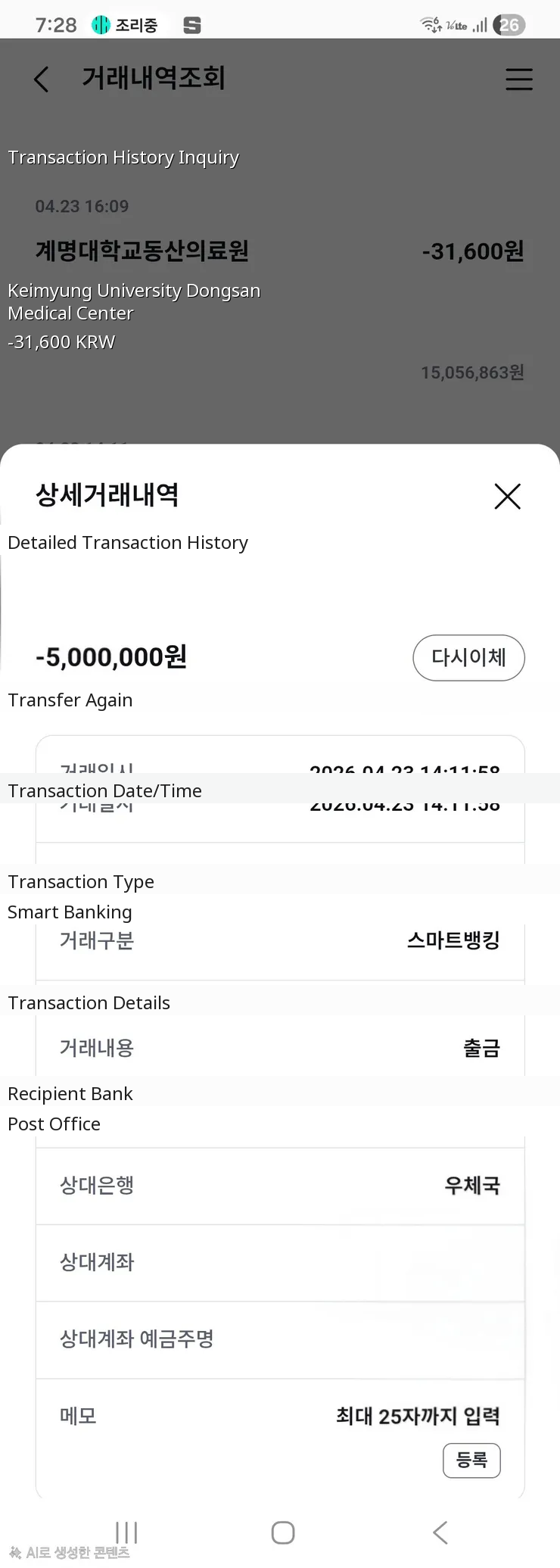Tap the 다시이체 transfer again button
Screen dimensions: 560x1568
click(x=468, y=657)
